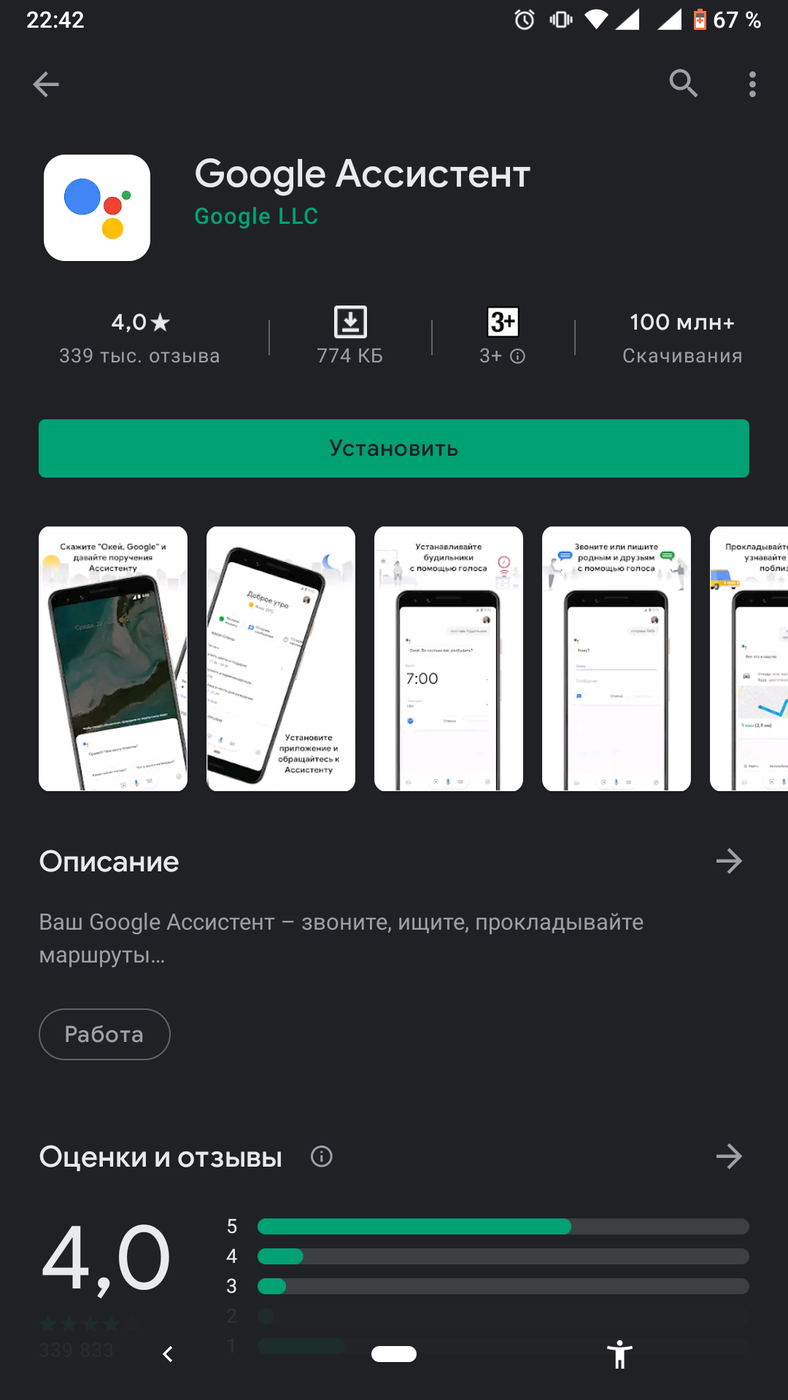788x1400 pixels.
Task: Show info icon next to Оценки и отзывы
Action: coord(321,1157)
